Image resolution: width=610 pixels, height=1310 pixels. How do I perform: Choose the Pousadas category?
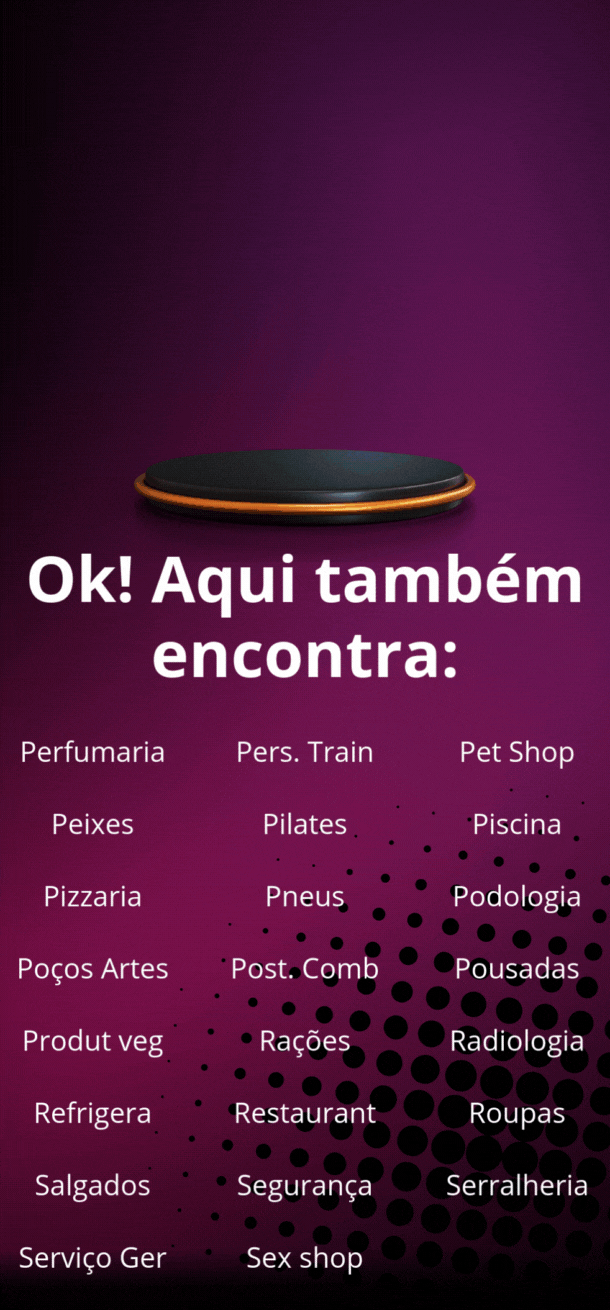[517, 968]
